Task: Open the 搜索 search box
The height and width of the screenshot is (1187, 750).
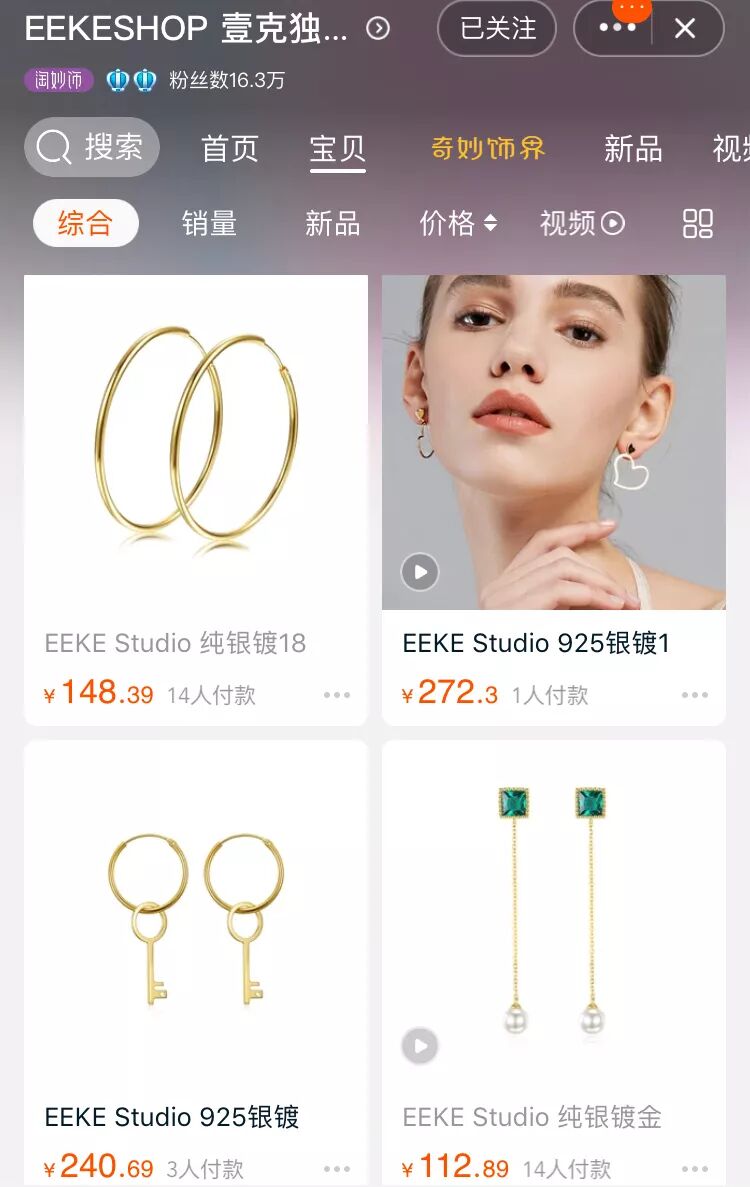Action: (x=92, y=147)
